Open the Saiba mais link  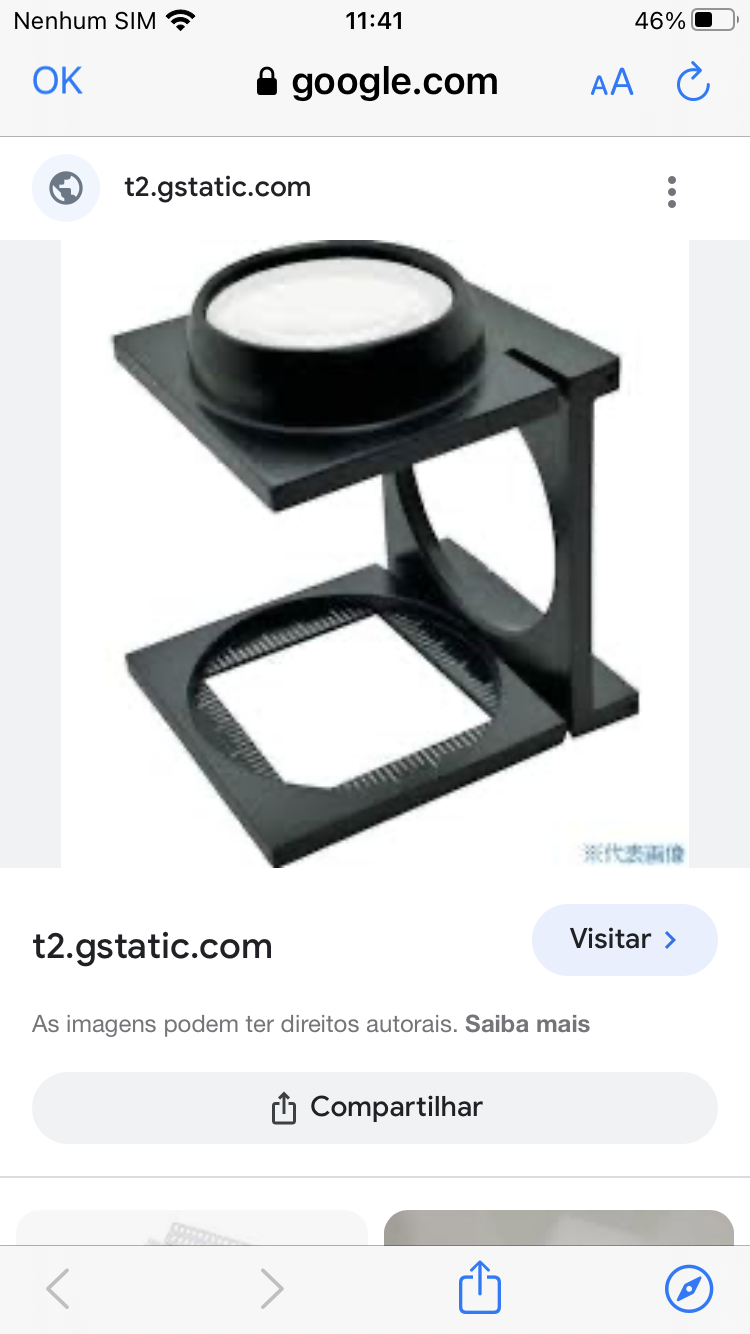(x=527, y=1024)
